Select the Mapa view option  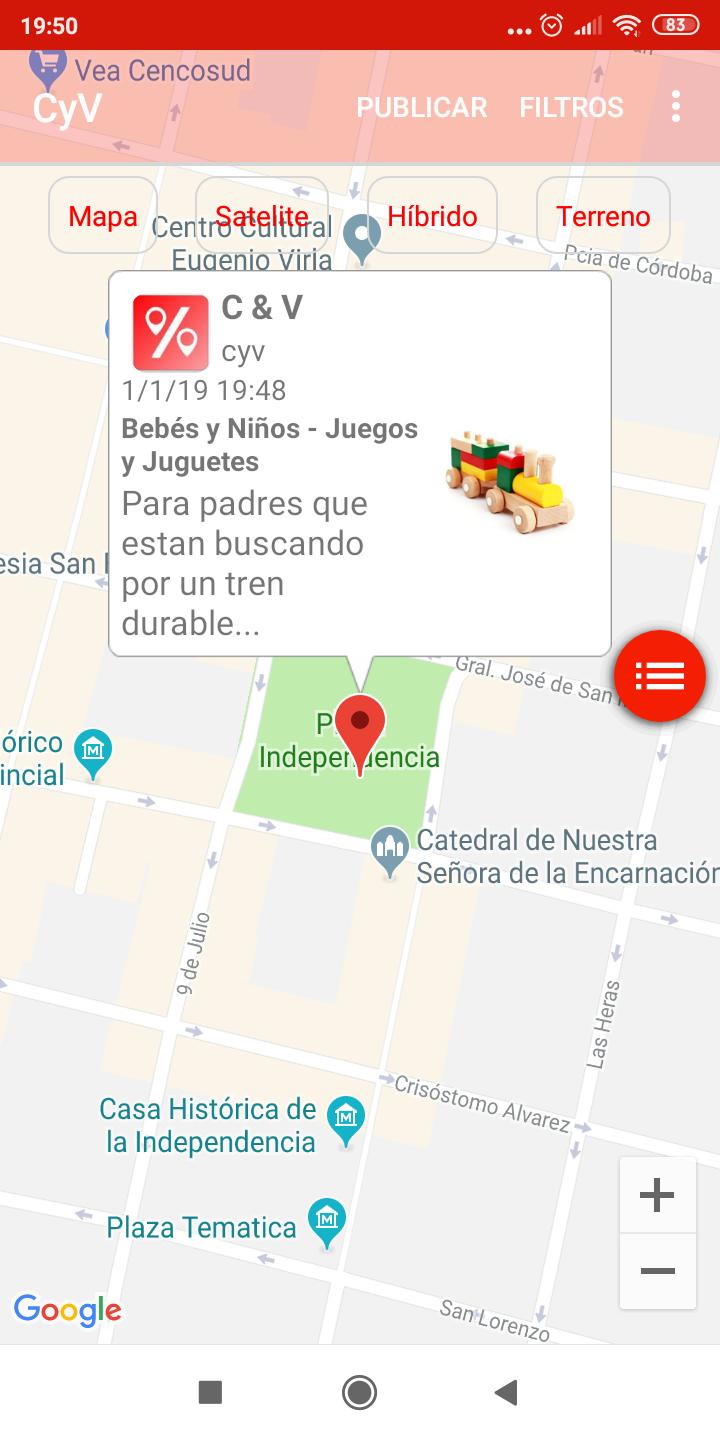pos(102,215)
